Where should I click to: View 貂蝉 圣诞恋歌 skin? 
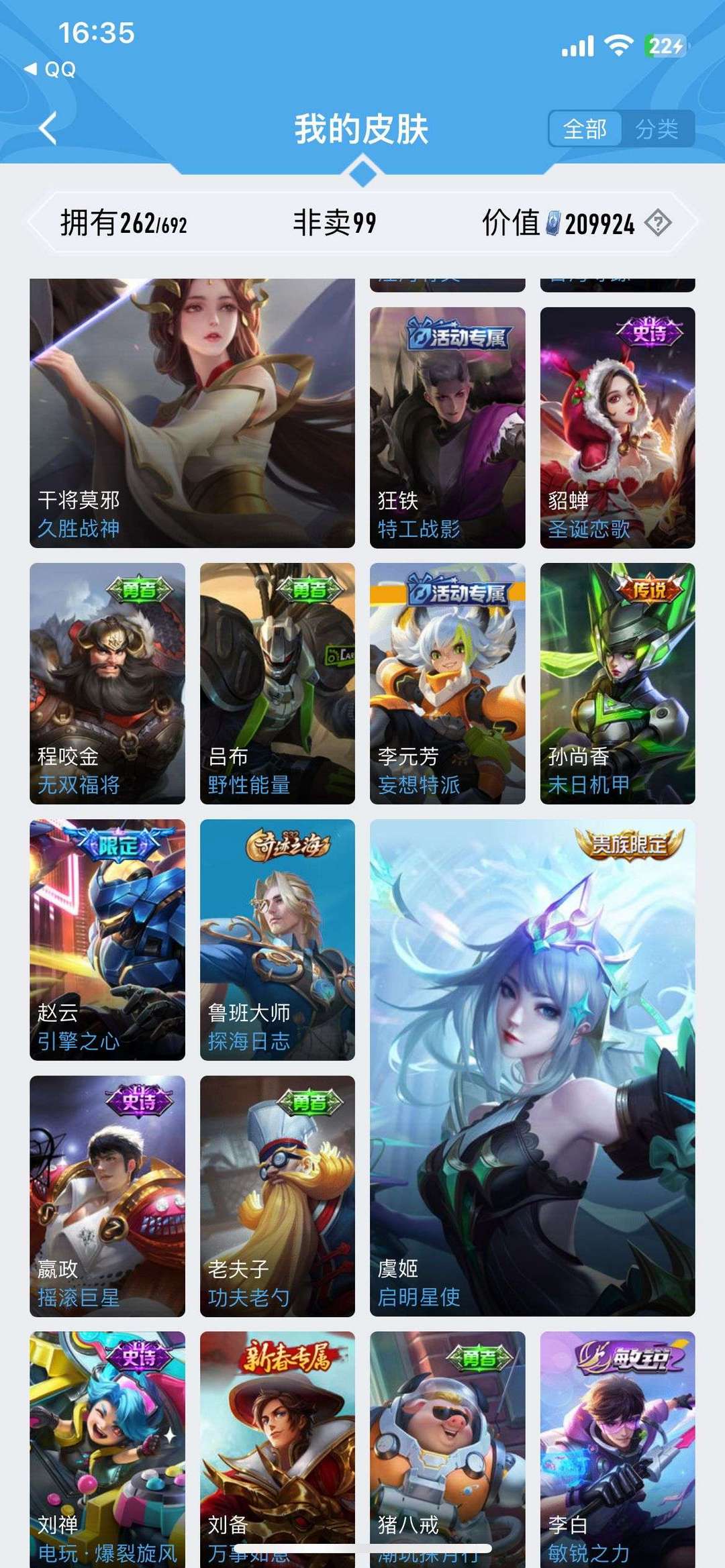(618, 428)
